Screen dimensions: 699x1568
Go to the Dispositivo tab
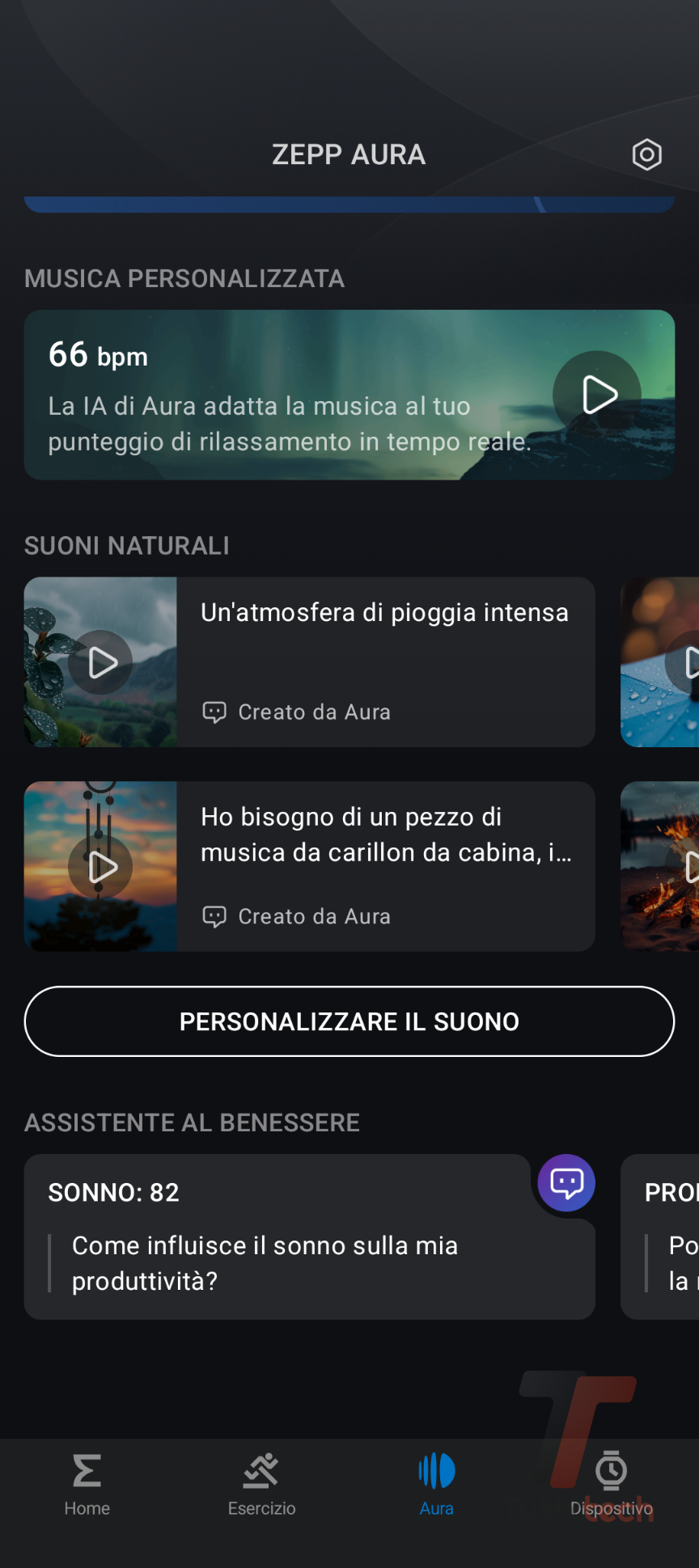click(611, 1485)
